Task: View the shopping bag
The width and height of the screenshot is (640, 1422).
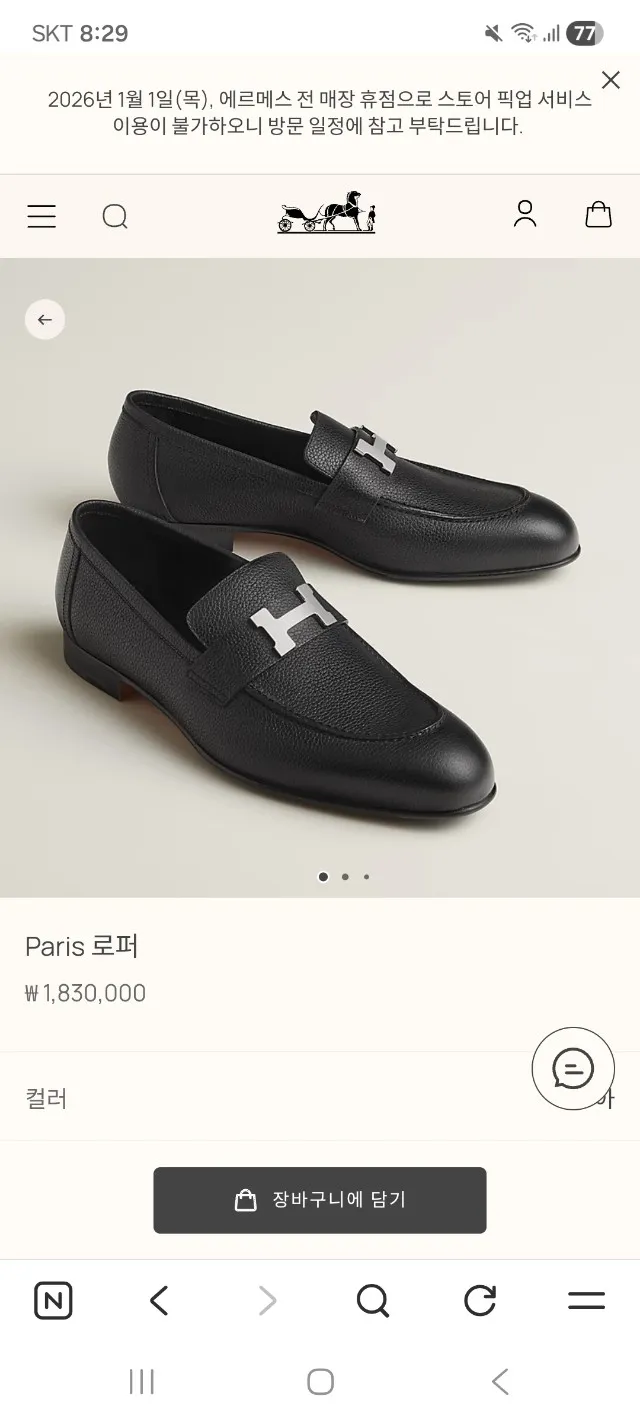Action: point(598,214)
